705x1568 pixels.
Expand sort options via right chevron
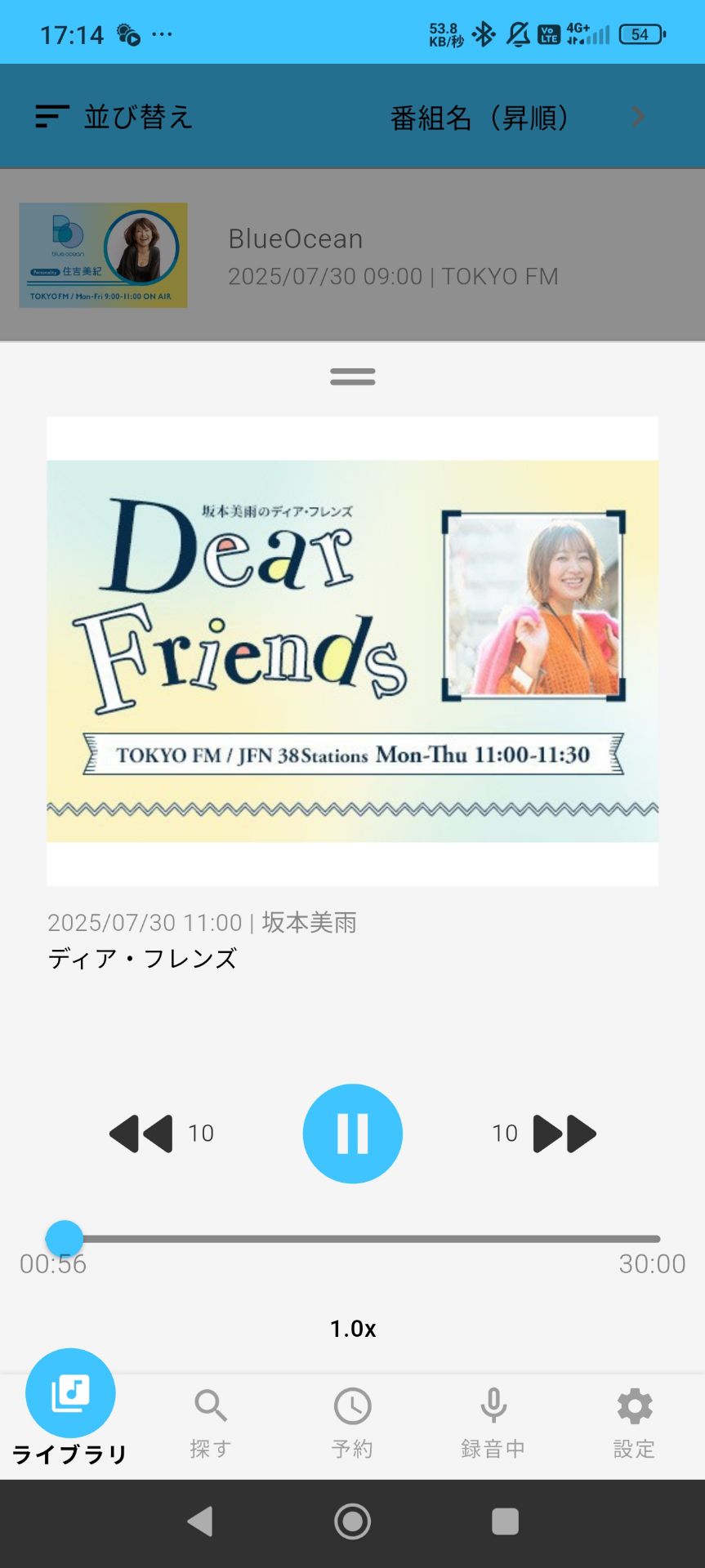tap(638, 116)
